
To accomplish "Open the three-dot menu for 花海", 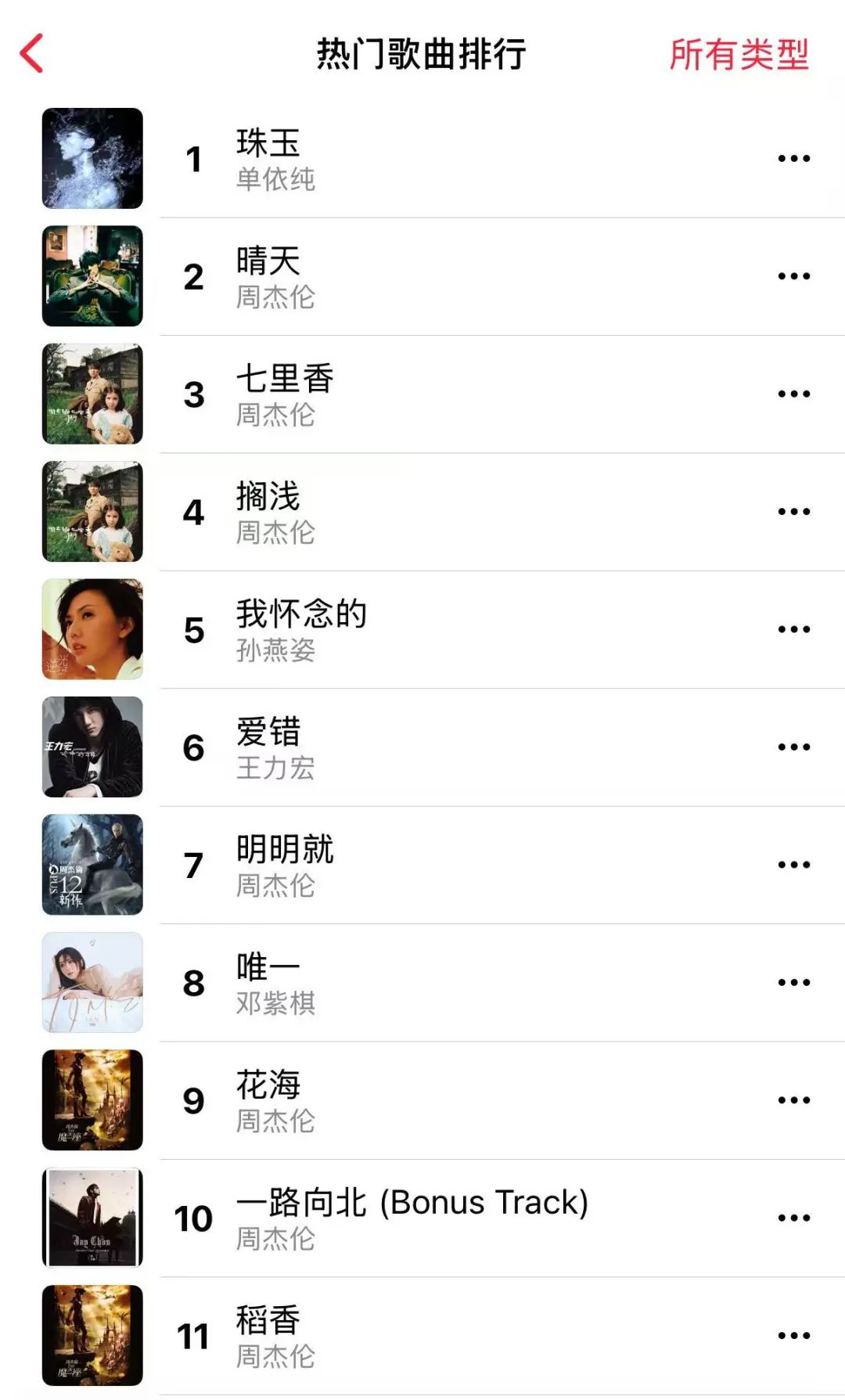I will point(793,1101).
